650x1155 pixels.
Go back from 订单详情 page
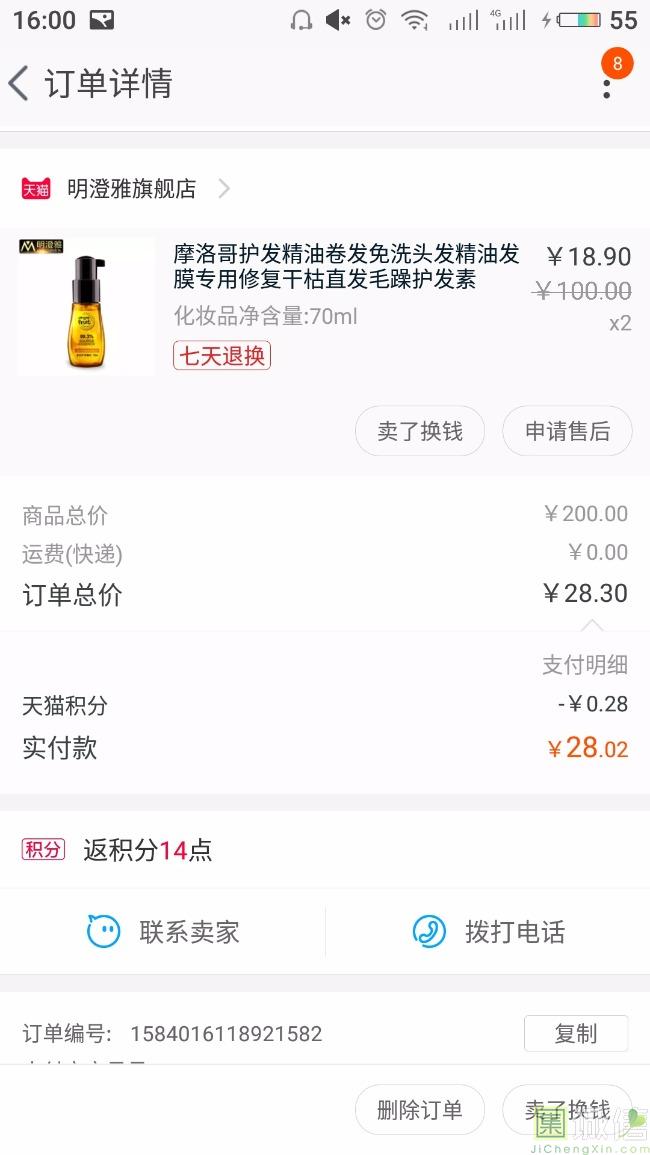click(20, 83)
